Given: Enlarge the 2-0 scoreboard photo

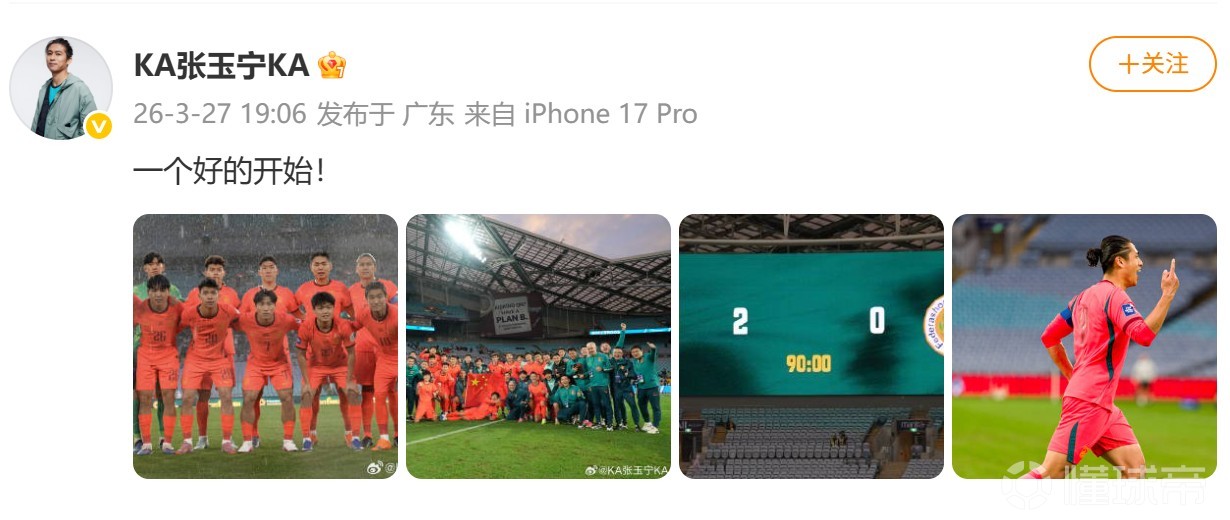Looking at the screenshot, I should click(x=811, y=346).
